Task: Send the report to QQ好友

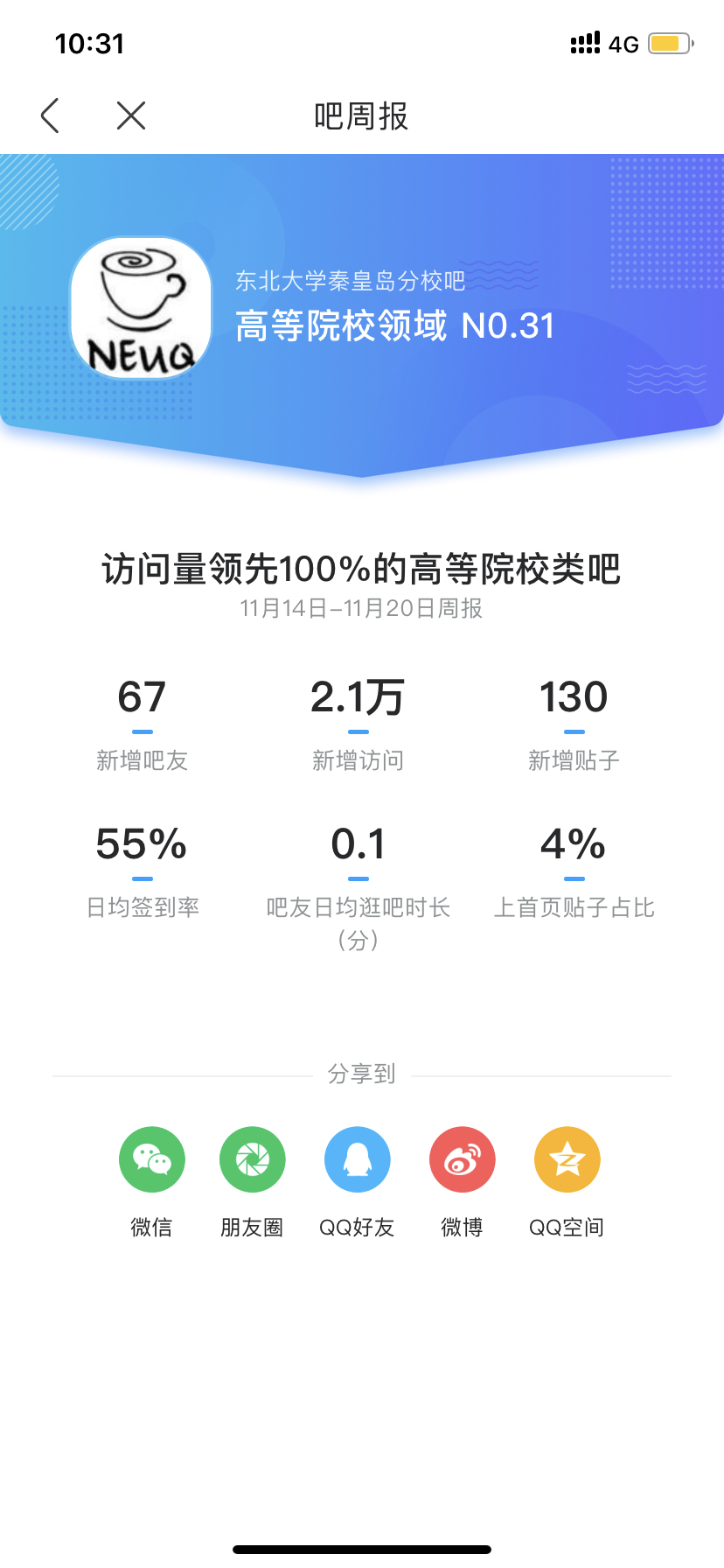Action: (x=358, y=1159)
